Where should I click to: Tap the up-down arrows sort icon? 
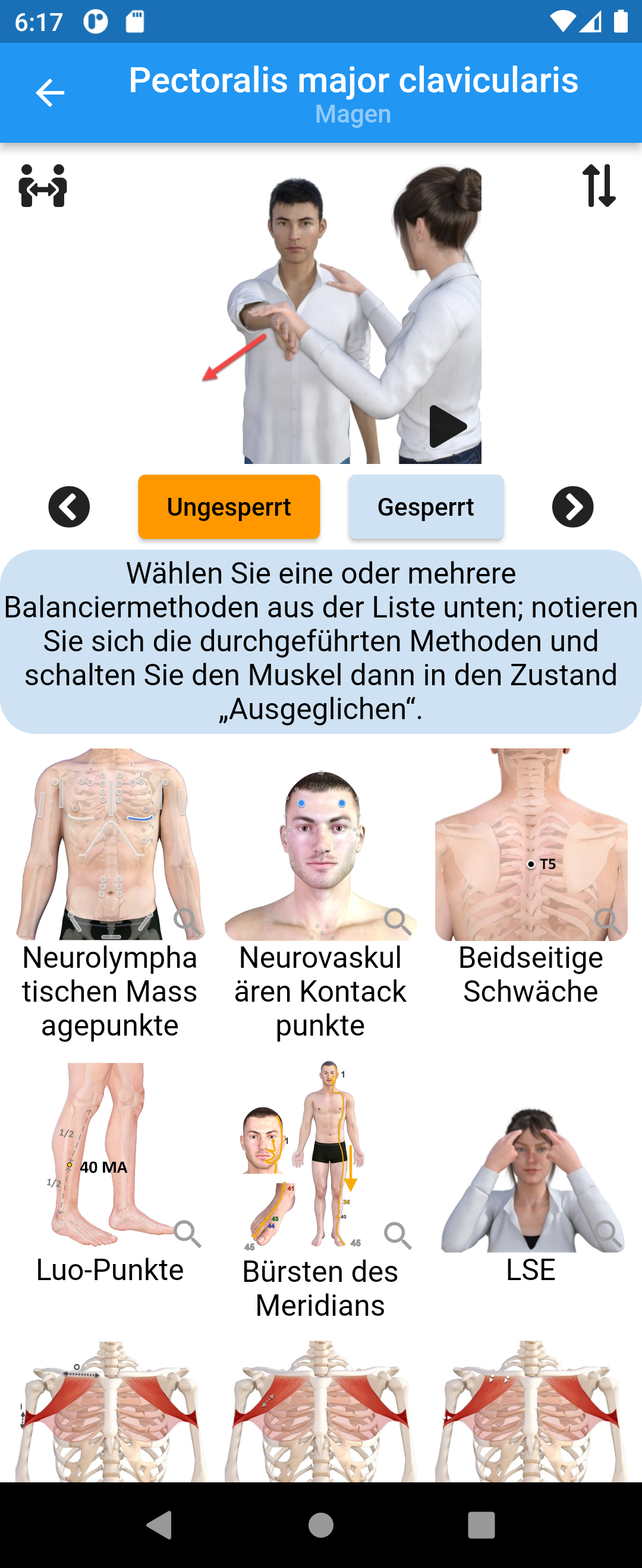point(599,186)
